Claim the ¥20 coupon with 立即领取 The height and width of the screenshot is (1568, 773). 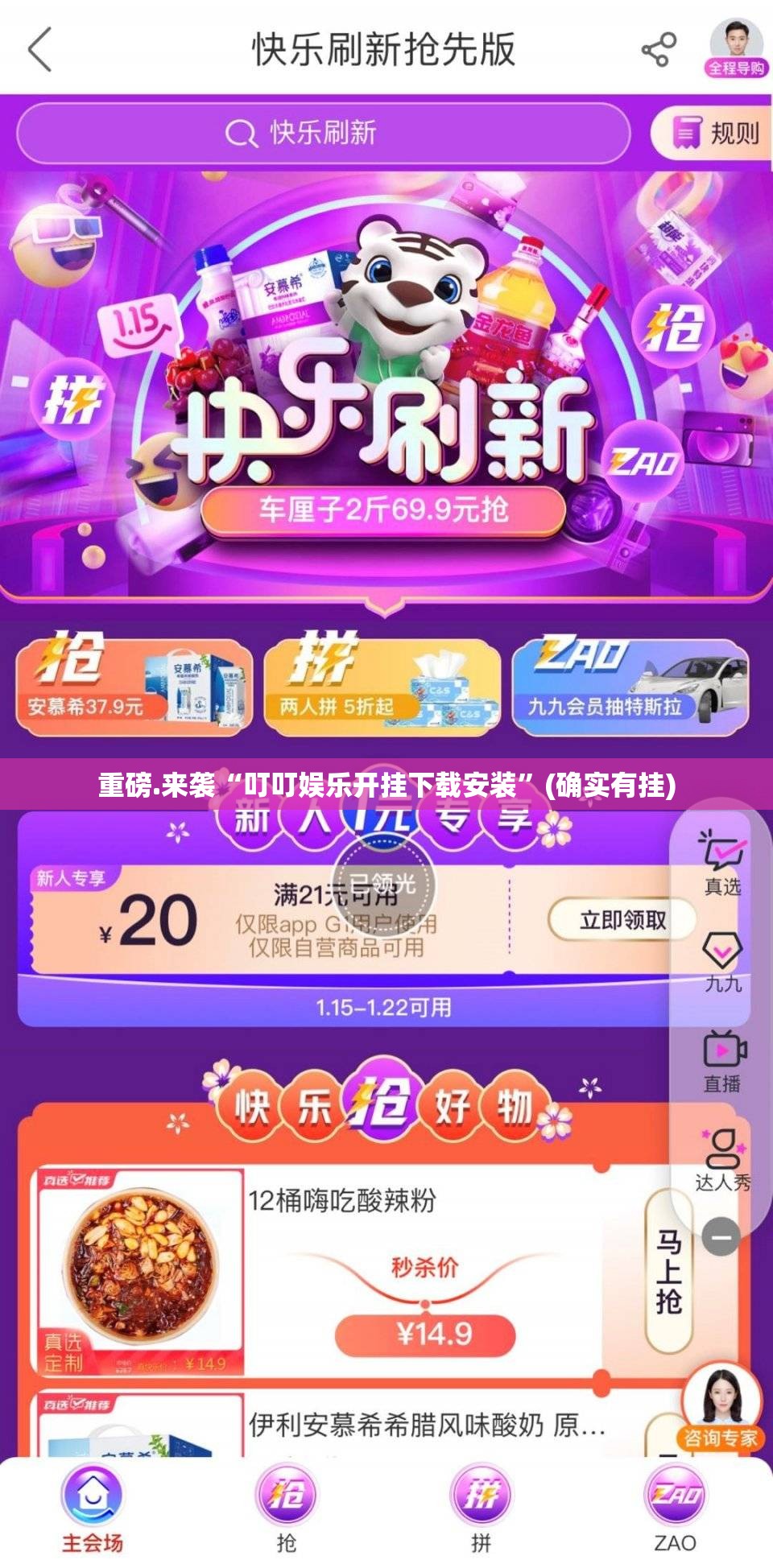point(622,919)
